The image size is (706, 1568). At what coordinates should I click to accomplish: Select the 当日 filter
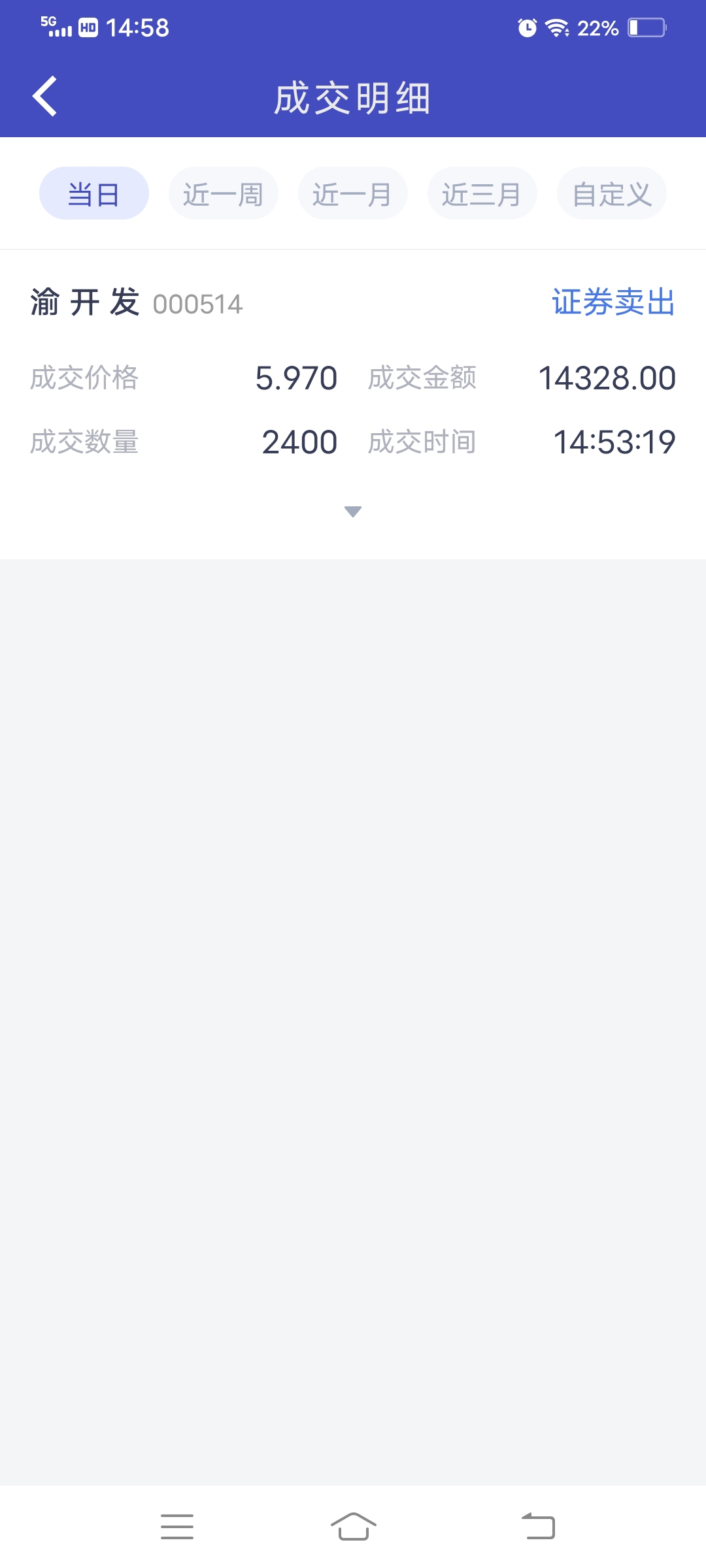coord(94,193)
